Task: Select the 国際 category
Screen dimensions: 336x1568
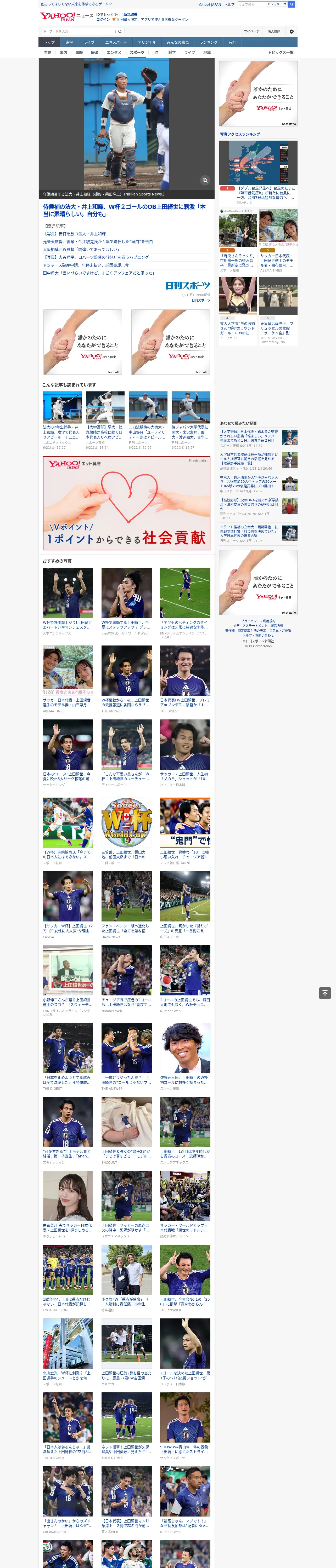Action: tap(79, 52)
